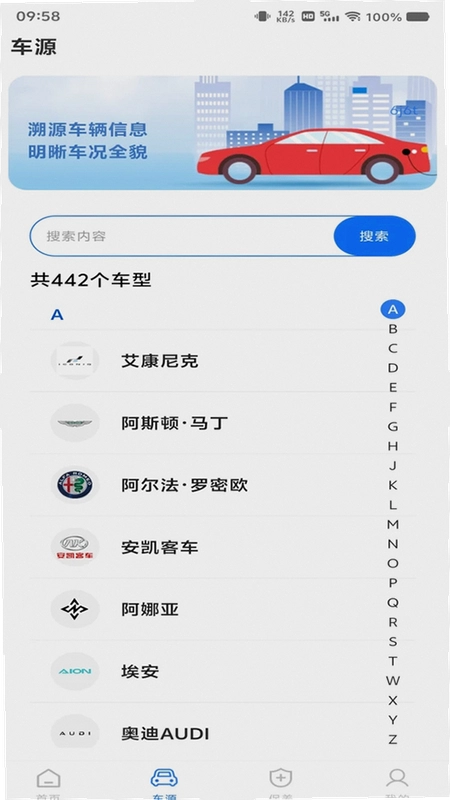Jump to letter T in index
This screenshot has height=800, width=450.
pos(392,661)
